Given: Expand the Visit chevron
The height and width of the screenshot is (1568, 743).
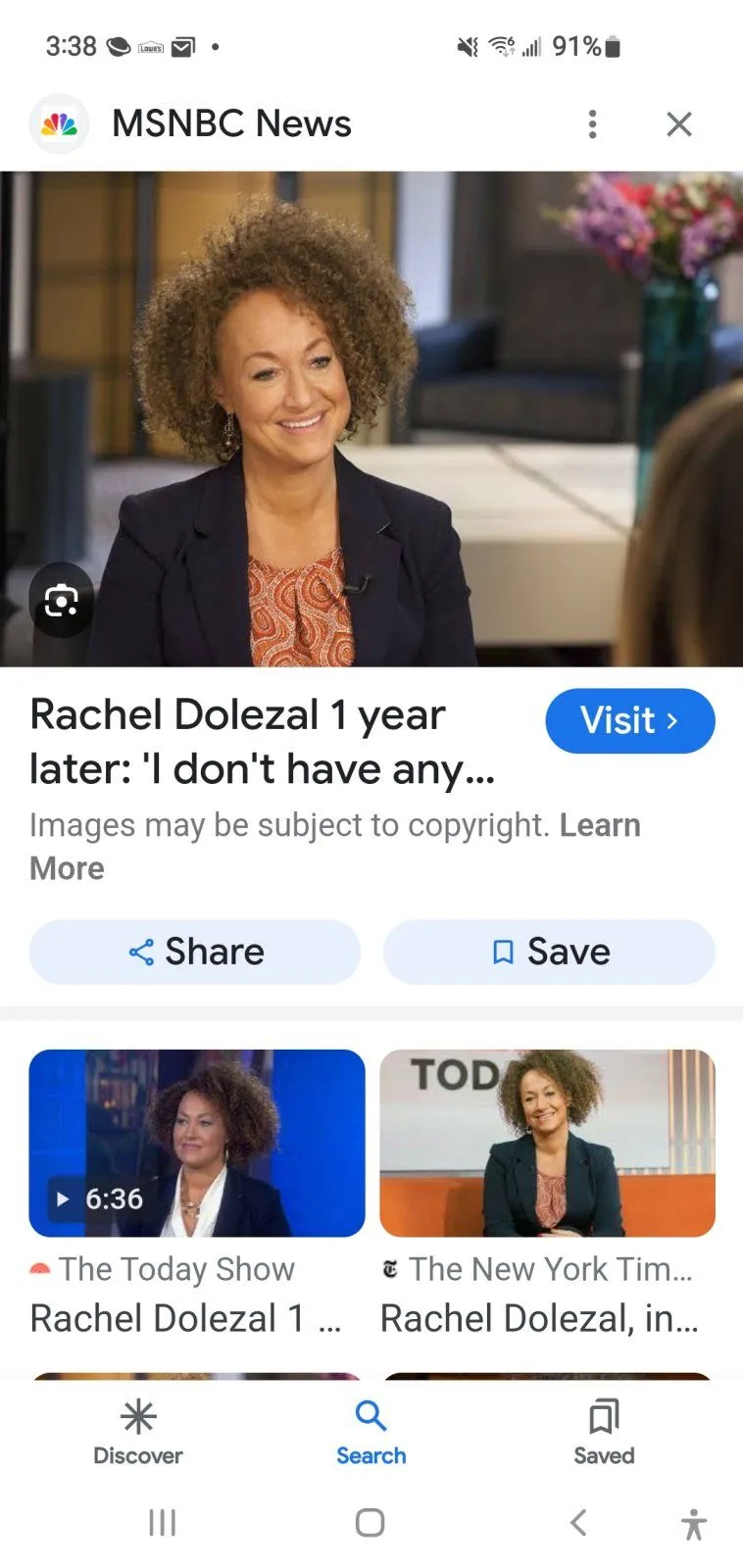Looking at the screenshot, I should point(672,720).
